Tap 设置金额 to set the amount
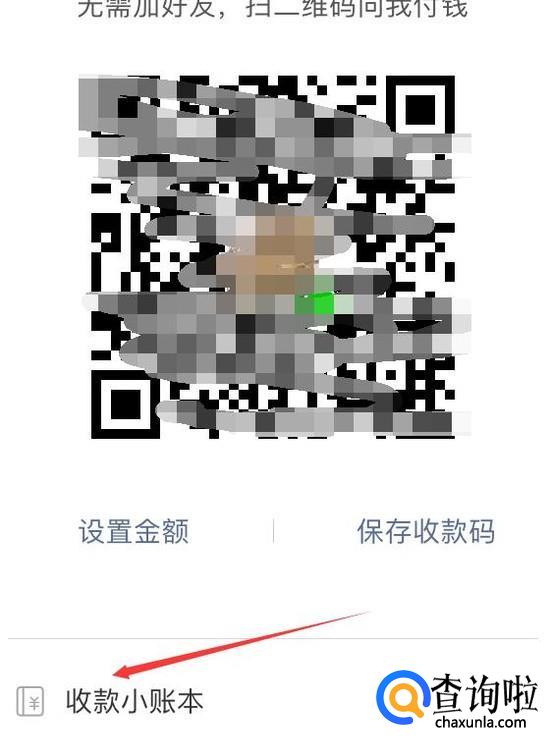The image size is (550, 753). pyautogui.click(x=134, y=531)
